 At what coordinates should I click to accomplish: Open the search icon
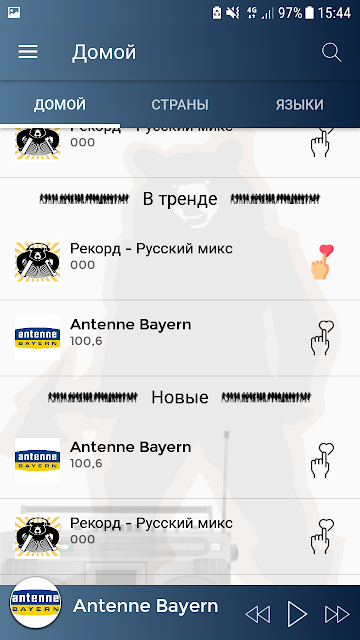pyautogui.click(x=331, y=53)
